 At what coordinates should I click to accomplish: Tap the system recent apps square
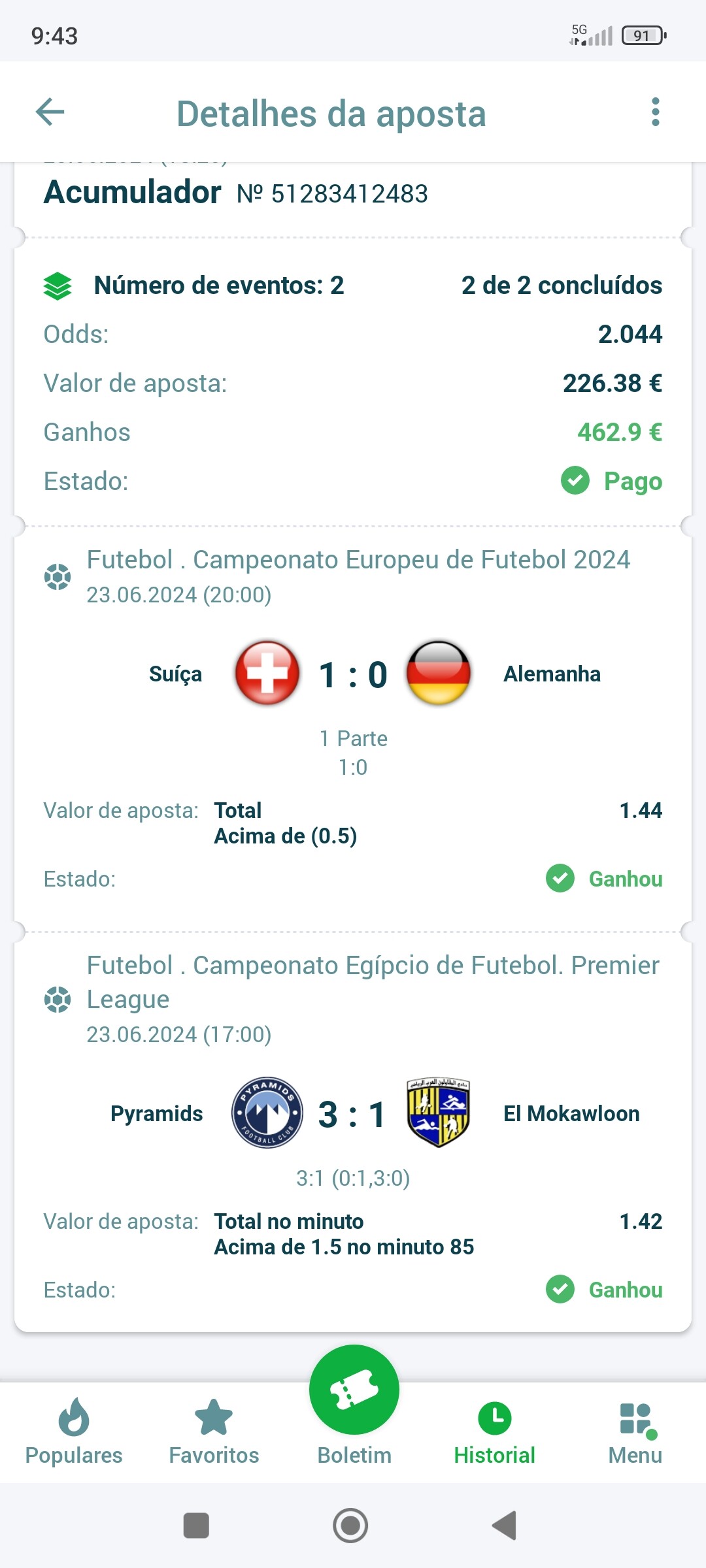click(196, 1526)
